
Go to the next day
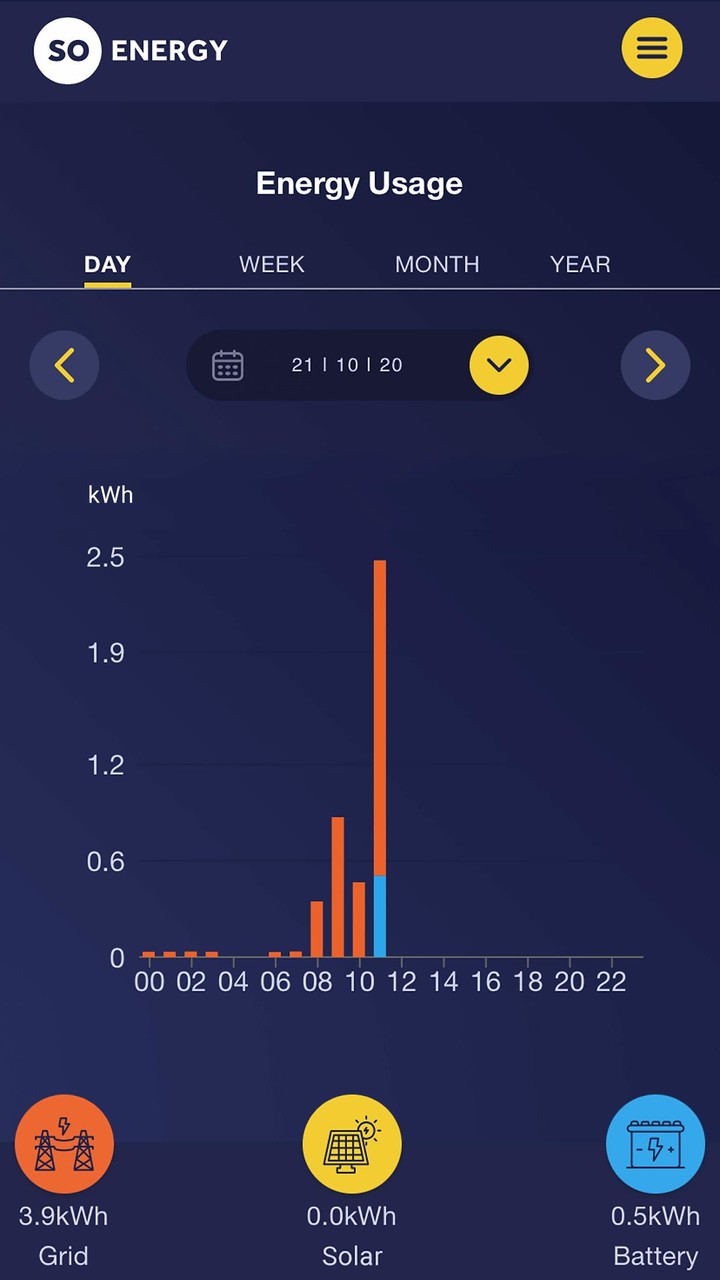click(x=655, y=365)
